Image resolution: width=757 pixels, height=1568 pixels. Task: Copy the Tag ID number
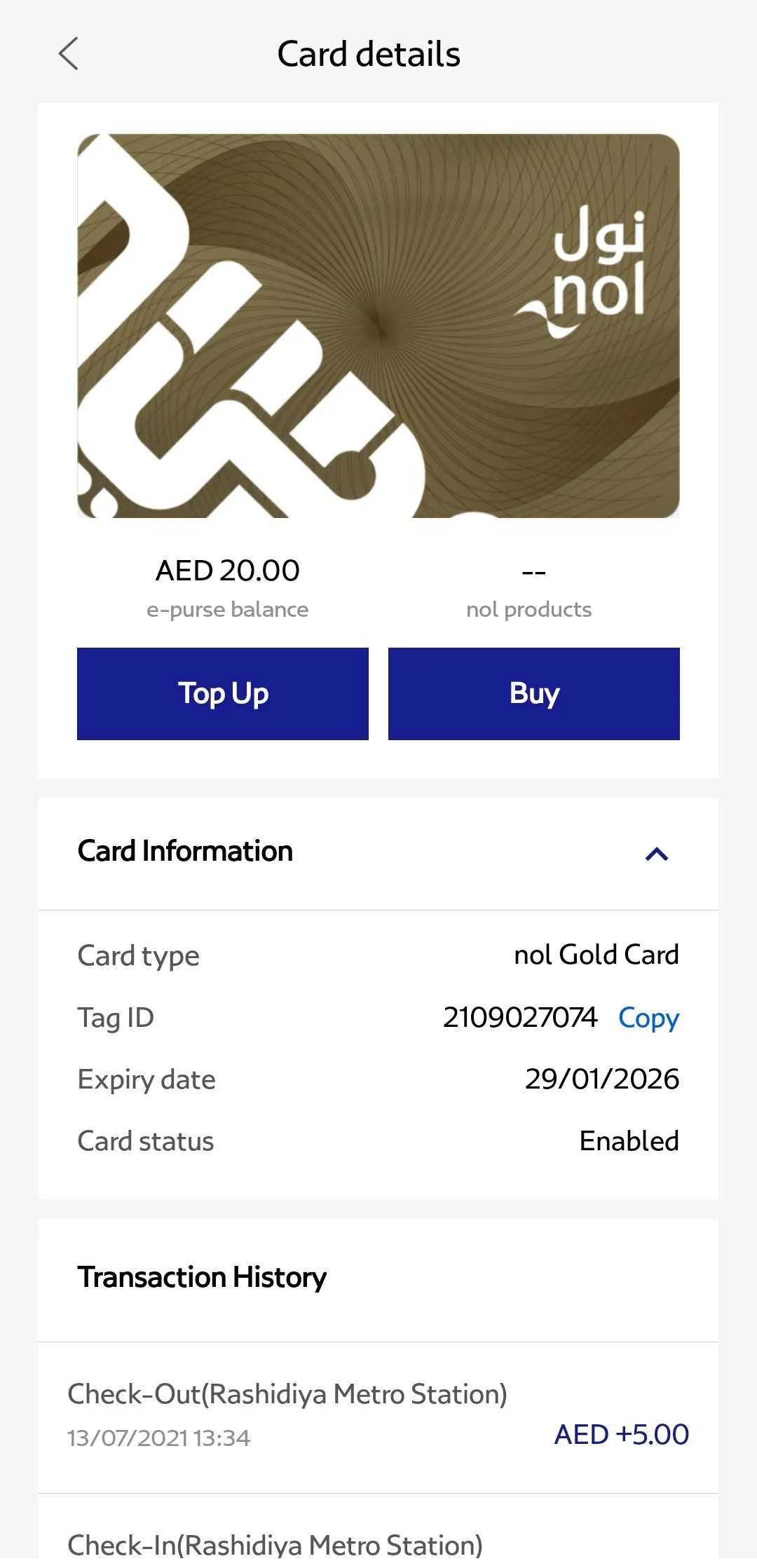pyautogui.click(x=648, y=1018)
